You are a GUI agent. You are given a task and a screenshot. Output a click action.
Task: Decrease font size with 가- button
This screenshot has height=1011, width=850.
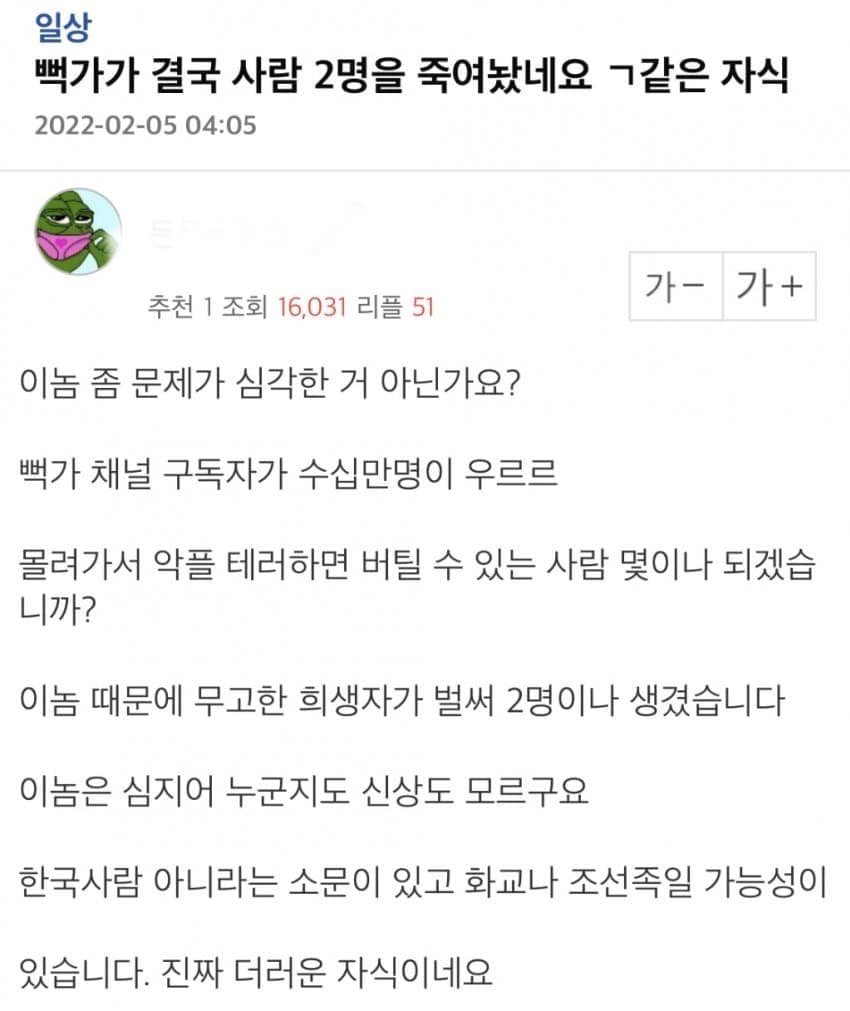pos(676,287)
